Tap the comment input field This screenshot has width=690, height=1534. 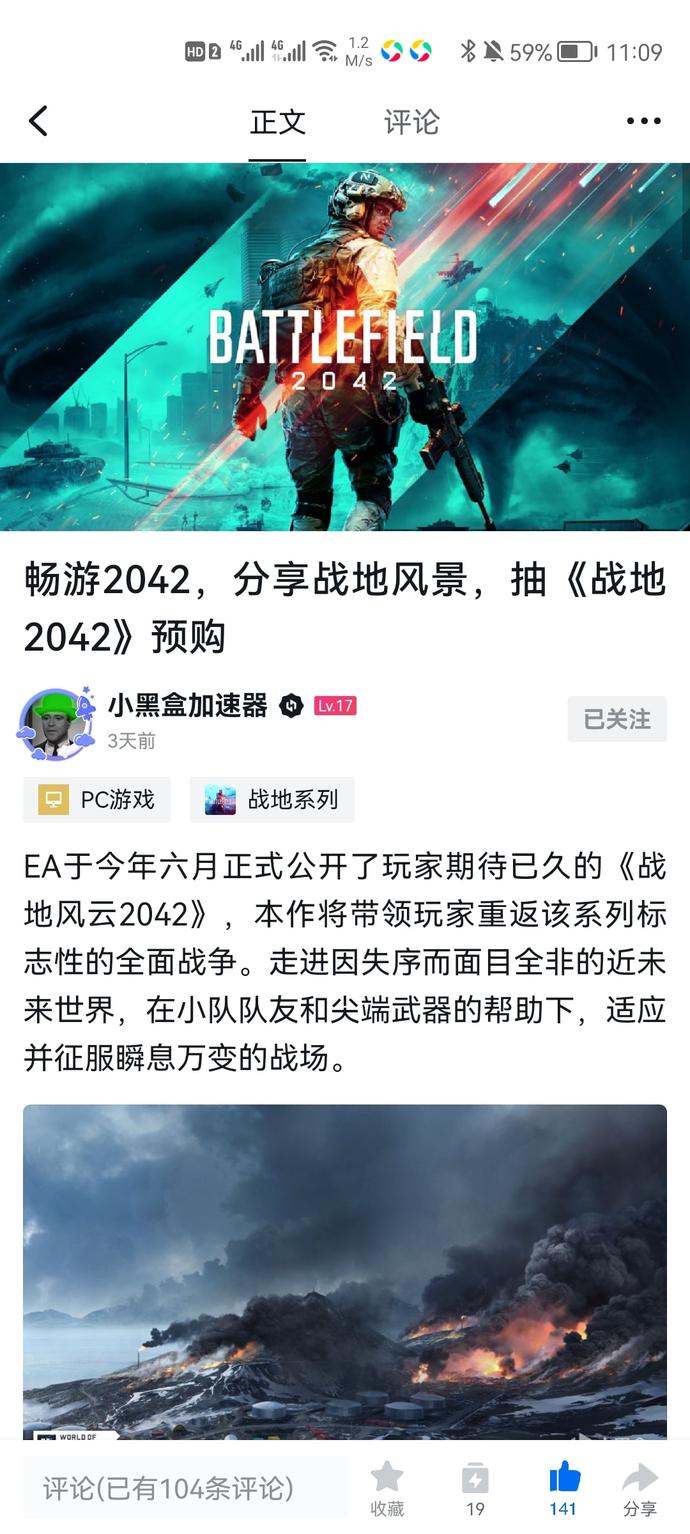[185, 1487]
